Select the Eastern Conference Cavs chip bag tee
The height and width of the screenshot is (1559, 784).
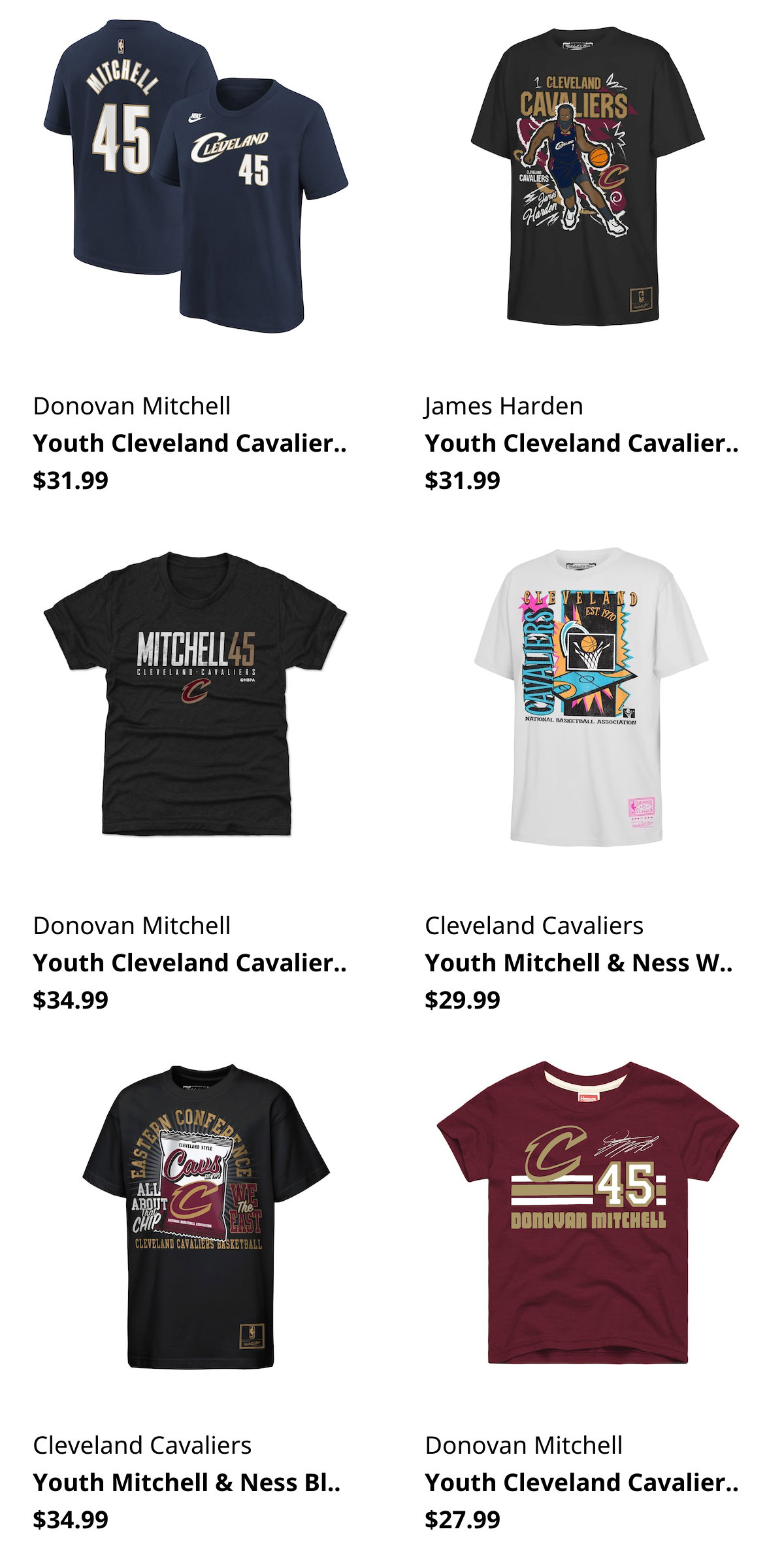(206, 1216)
